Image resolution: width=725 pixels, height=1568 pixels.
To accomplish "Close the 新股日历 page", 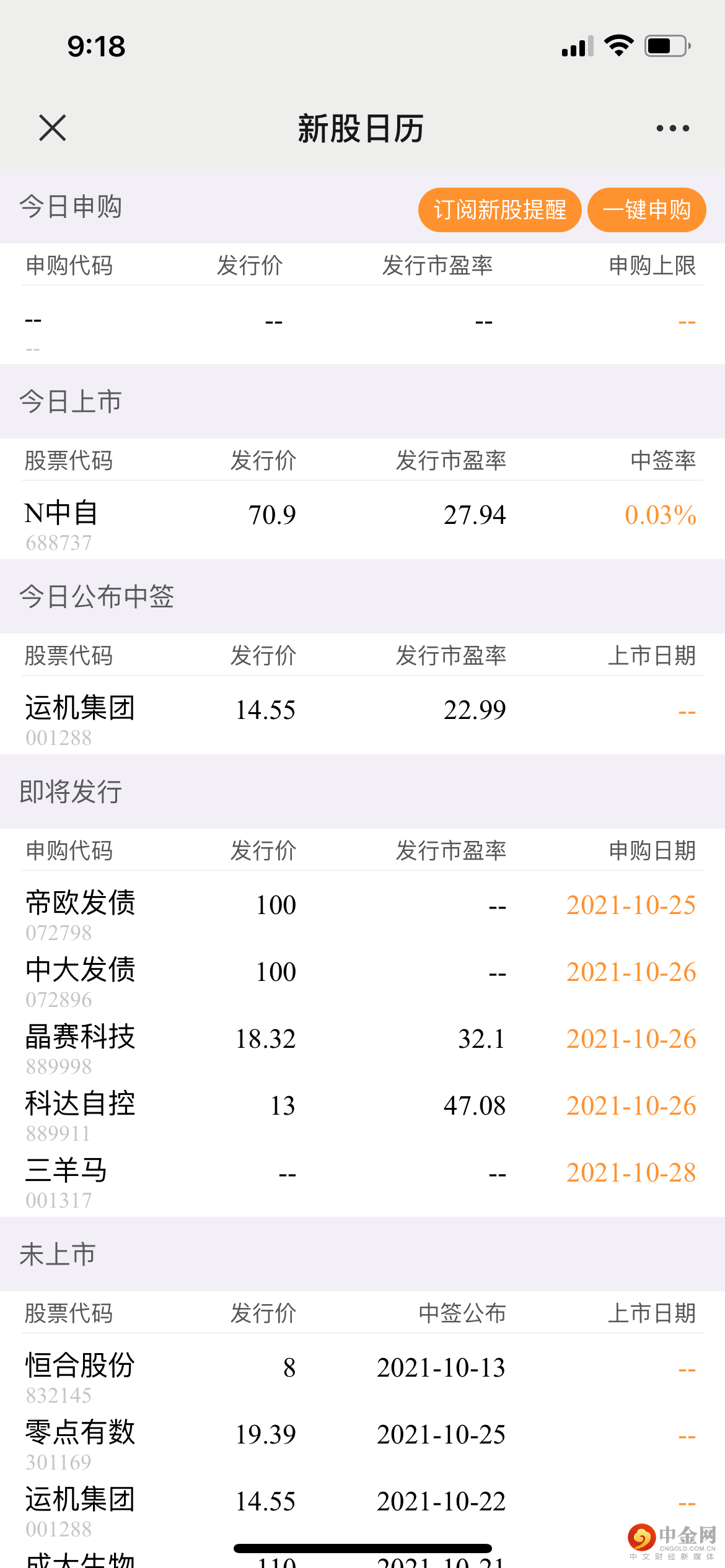I will [52, 128].
